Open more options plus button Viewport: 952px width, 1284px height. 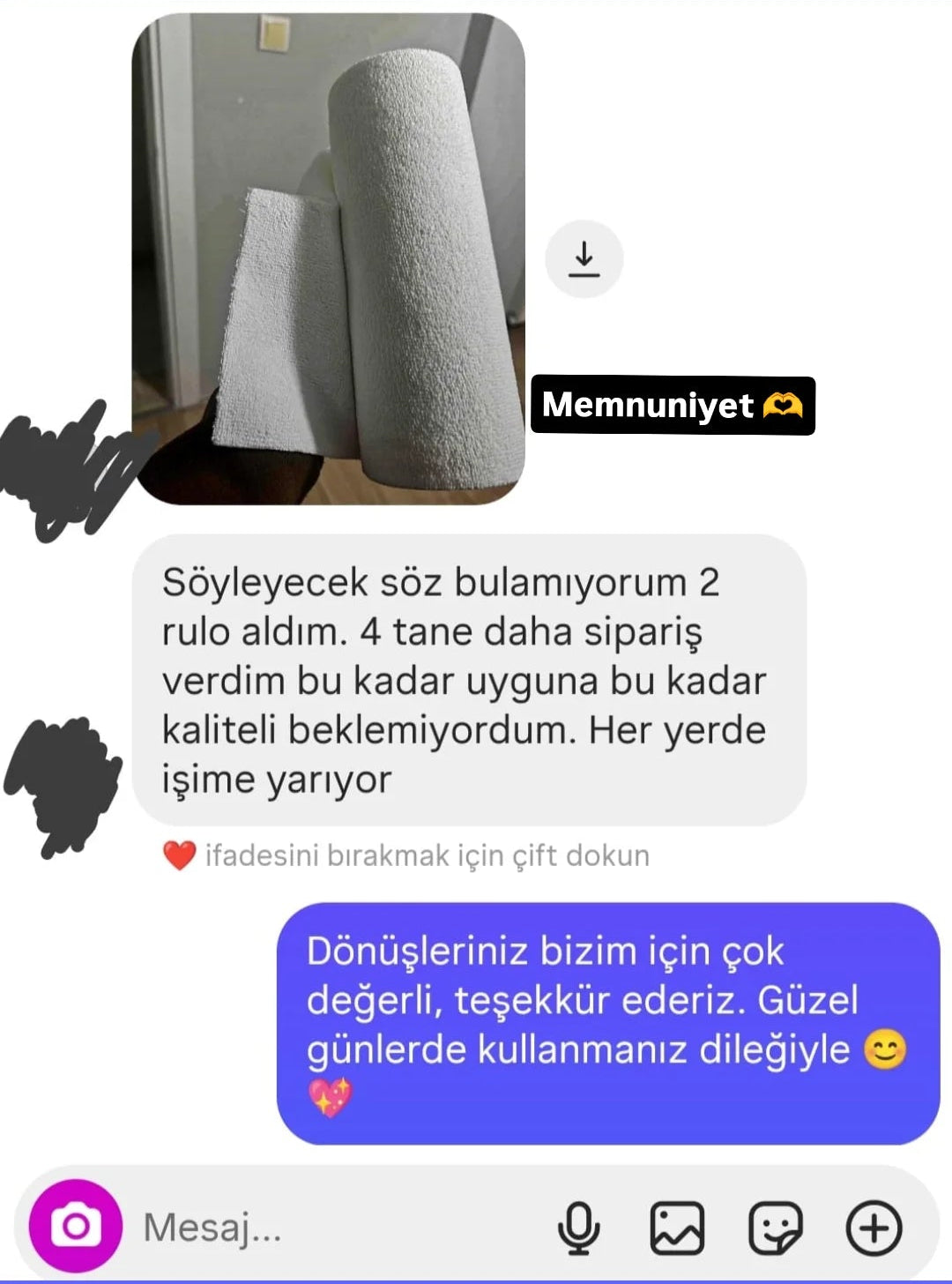coord(874,1227)
